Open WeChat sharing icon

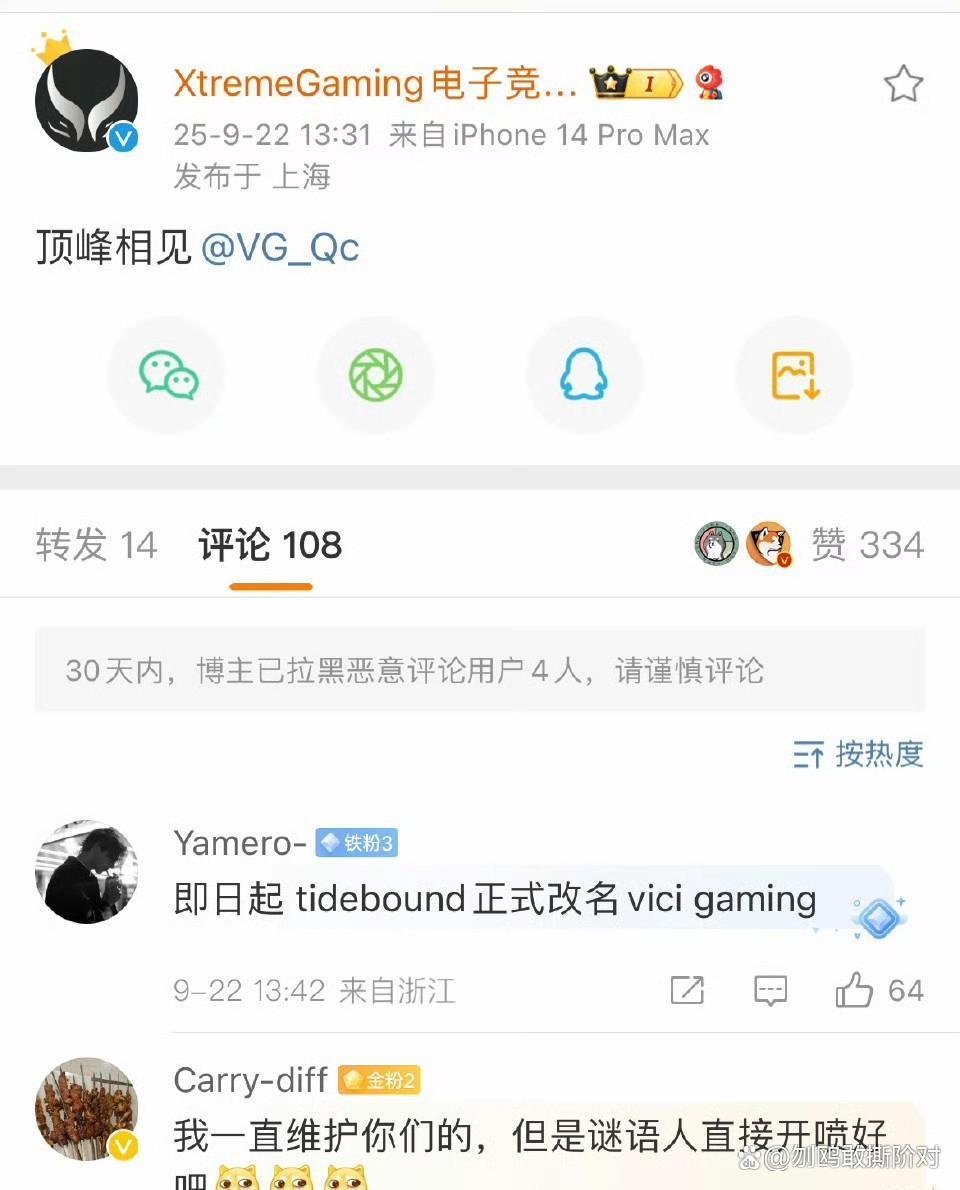(166, 375)
